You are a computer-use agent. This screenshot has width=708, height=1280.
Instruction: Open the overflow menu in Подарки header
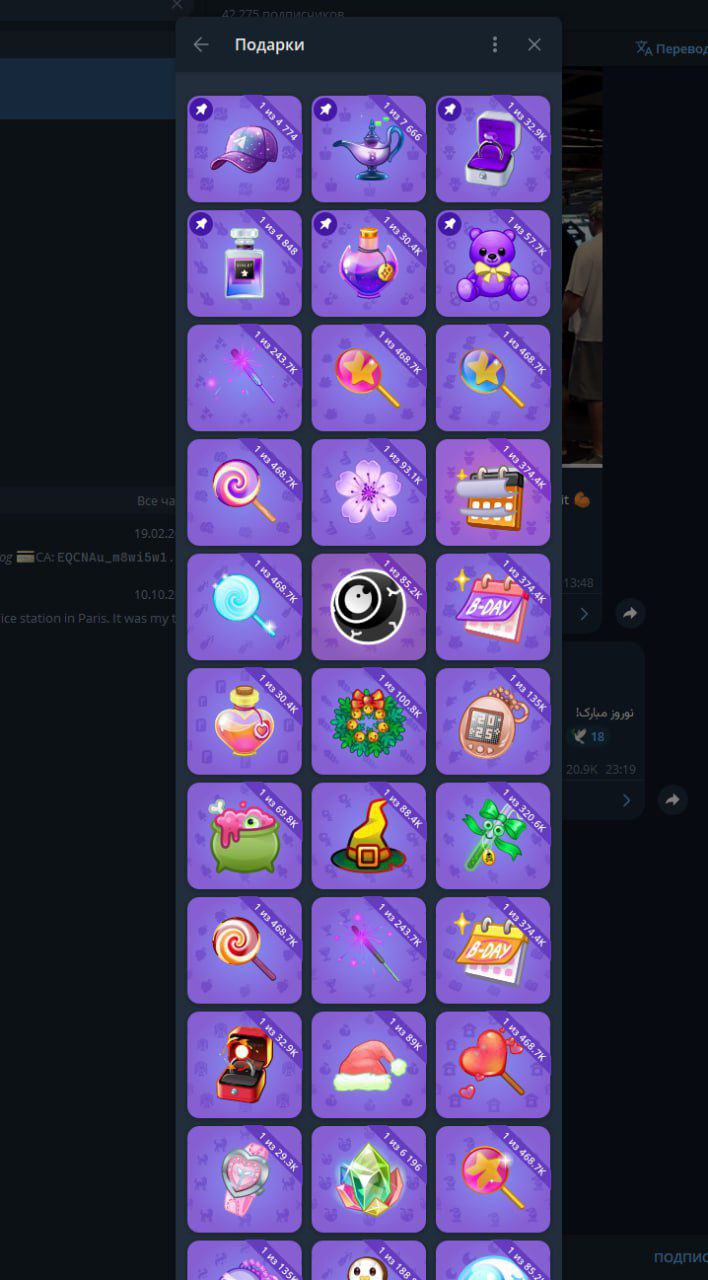tap(494, 45)
